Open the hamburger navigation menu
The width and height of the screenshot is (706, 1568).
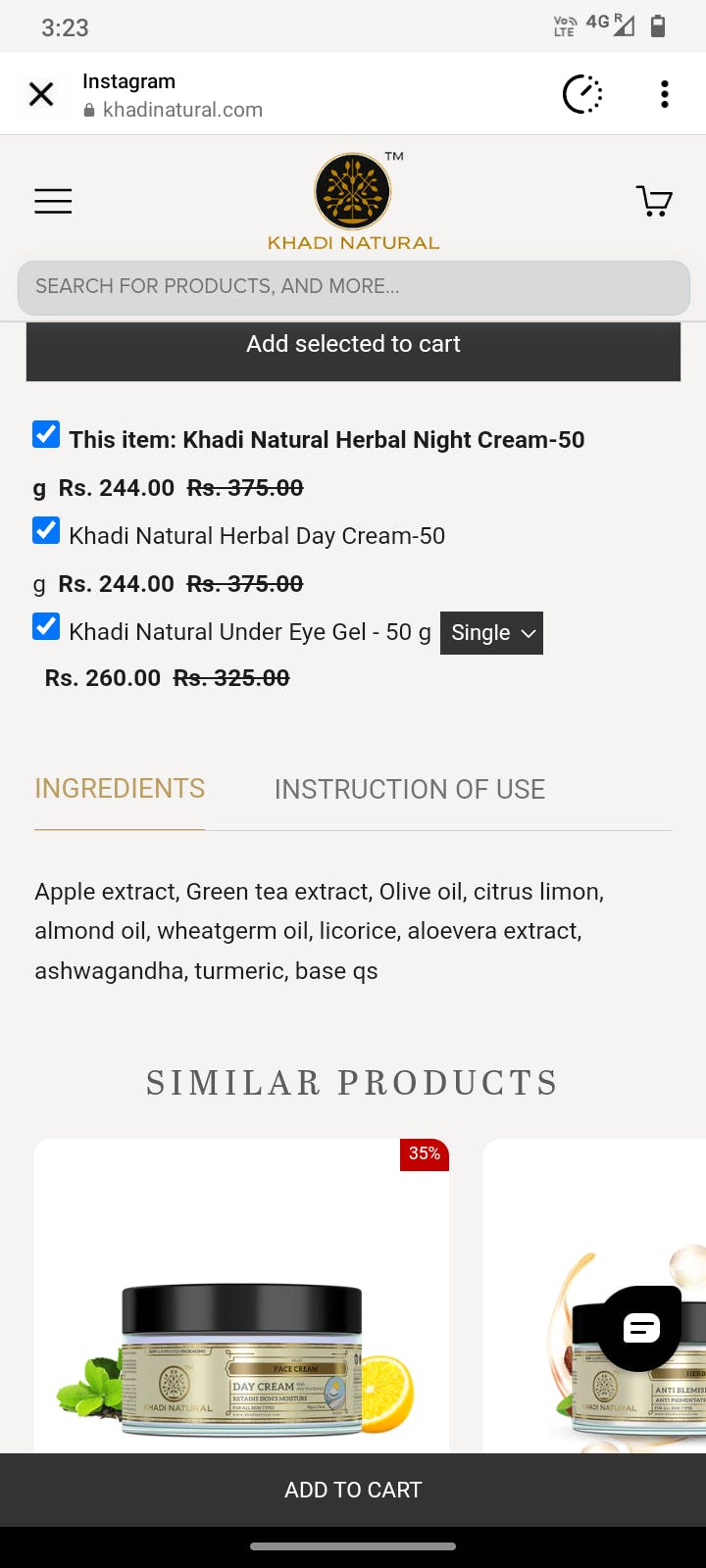[x=53, y=201]
